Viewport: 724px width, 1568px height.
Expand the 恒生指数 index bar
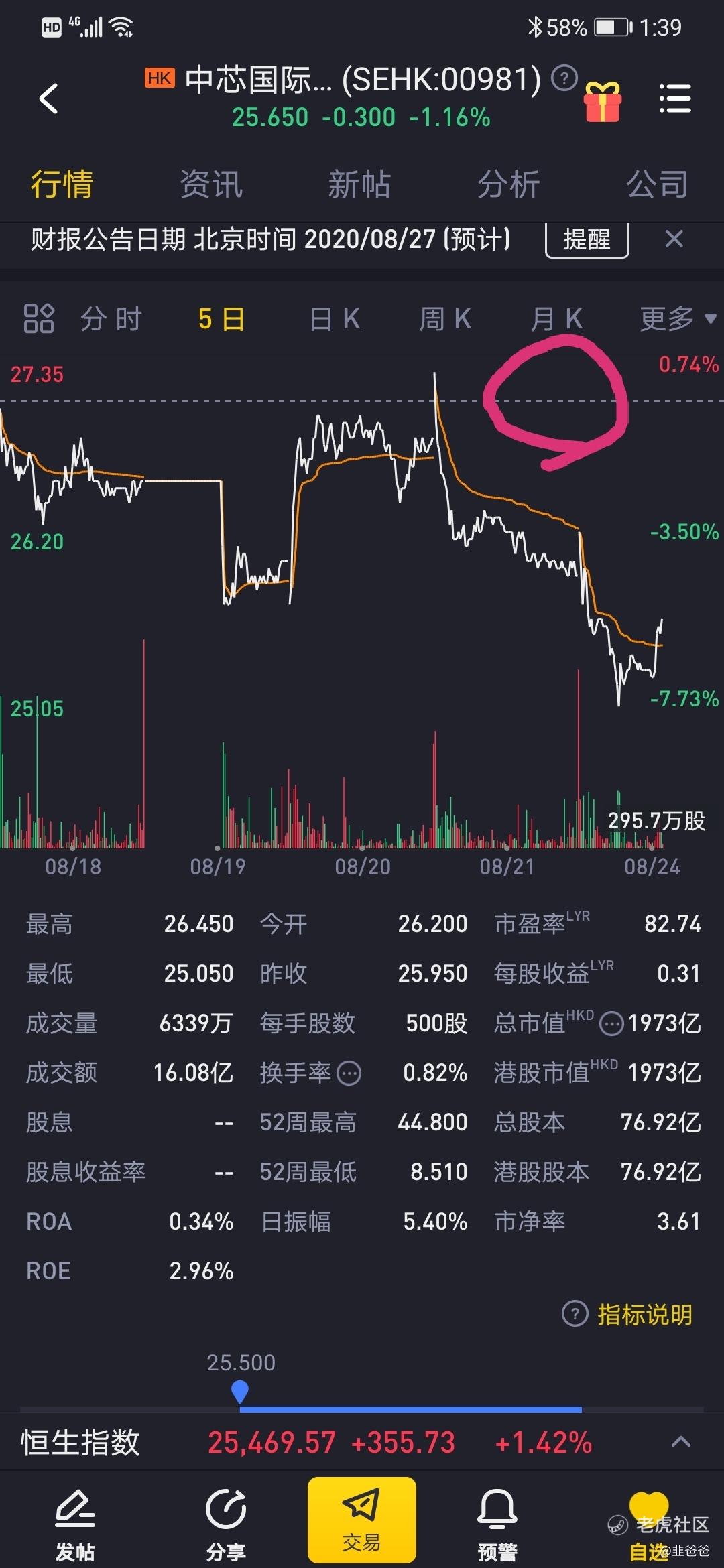pos(681,1441)
